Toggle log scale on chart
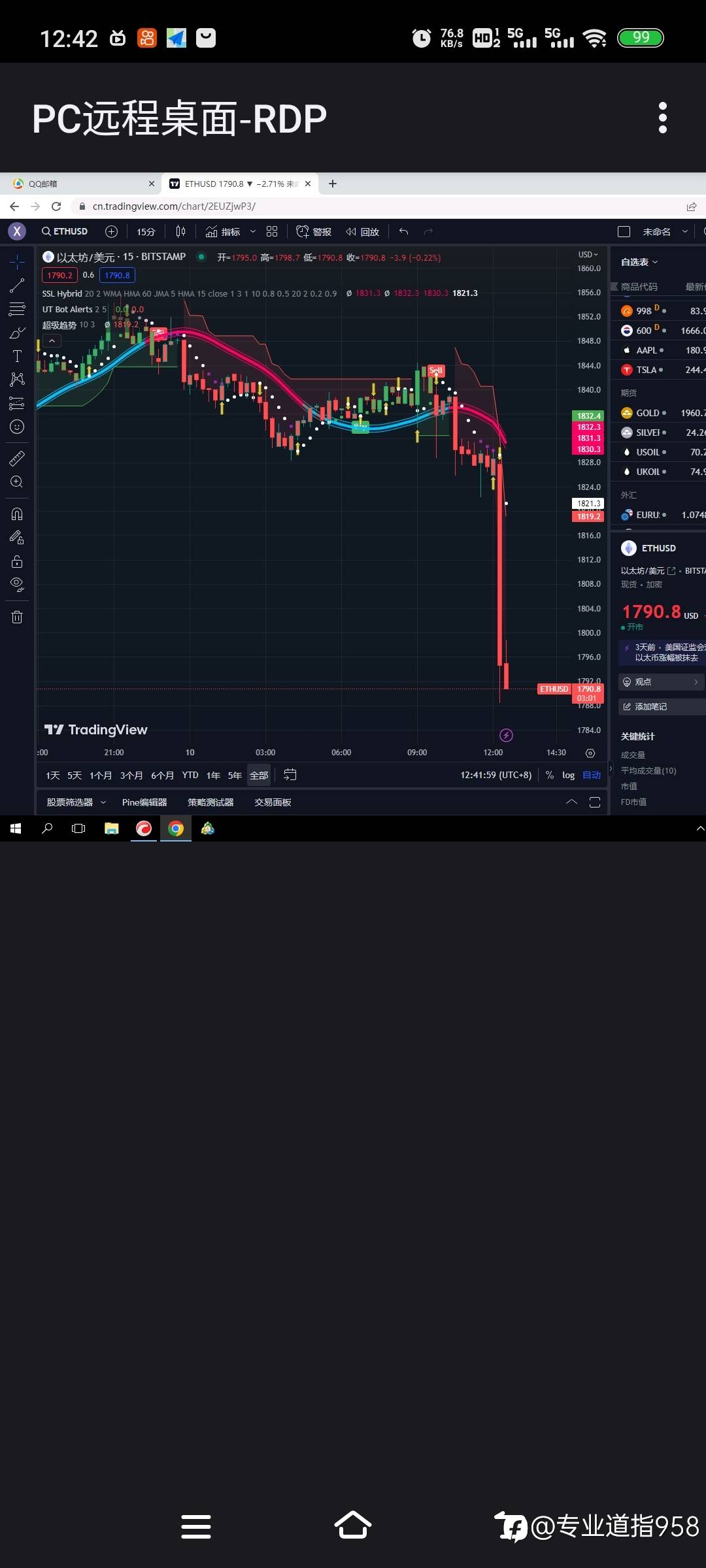 568,775
